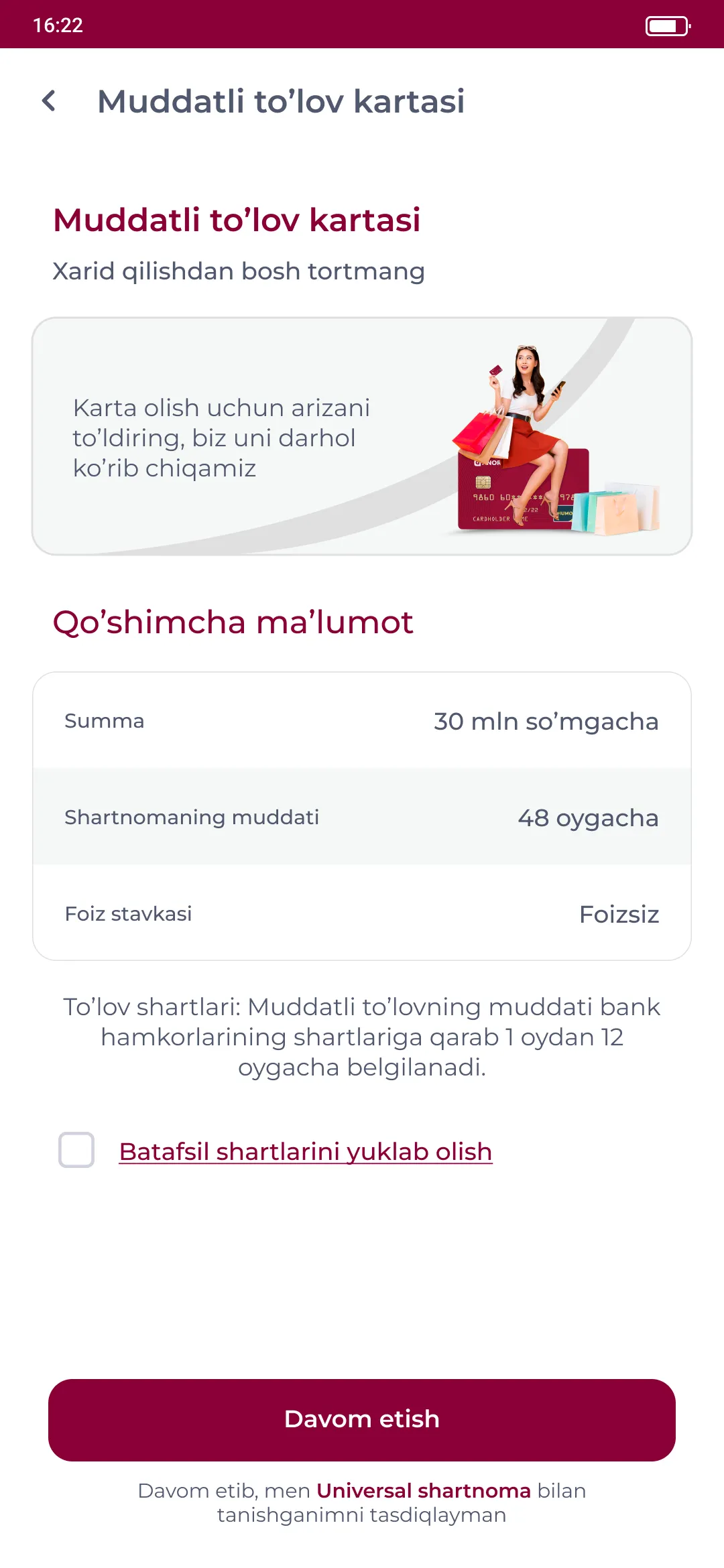Screen dimensions: 724x1568
Task: Go back using the header arrow
Action: [49, 101]
